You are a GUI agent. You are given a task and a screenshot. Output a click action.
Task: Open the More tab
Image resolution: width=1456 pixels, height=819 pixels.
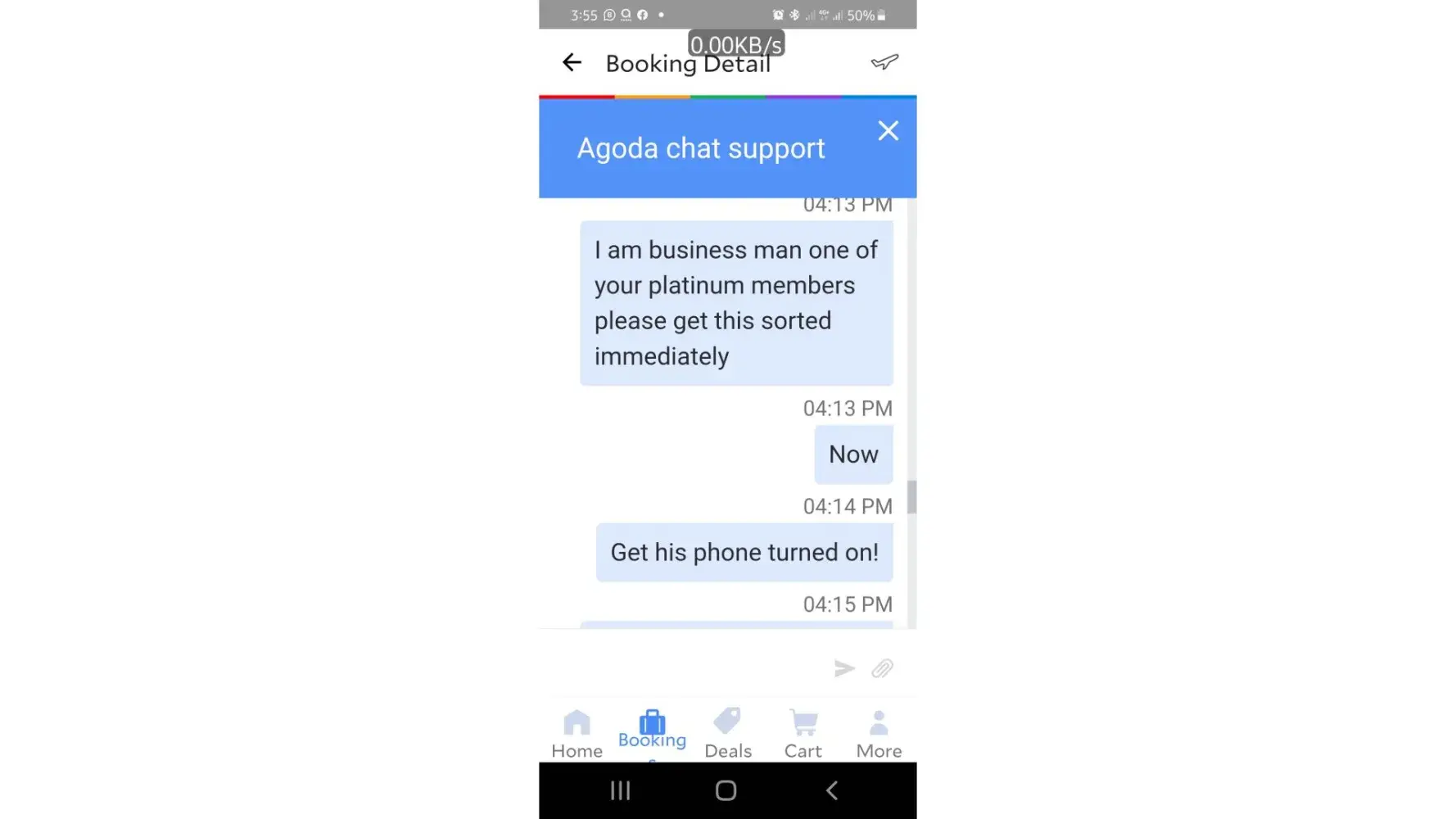(879, 734)
